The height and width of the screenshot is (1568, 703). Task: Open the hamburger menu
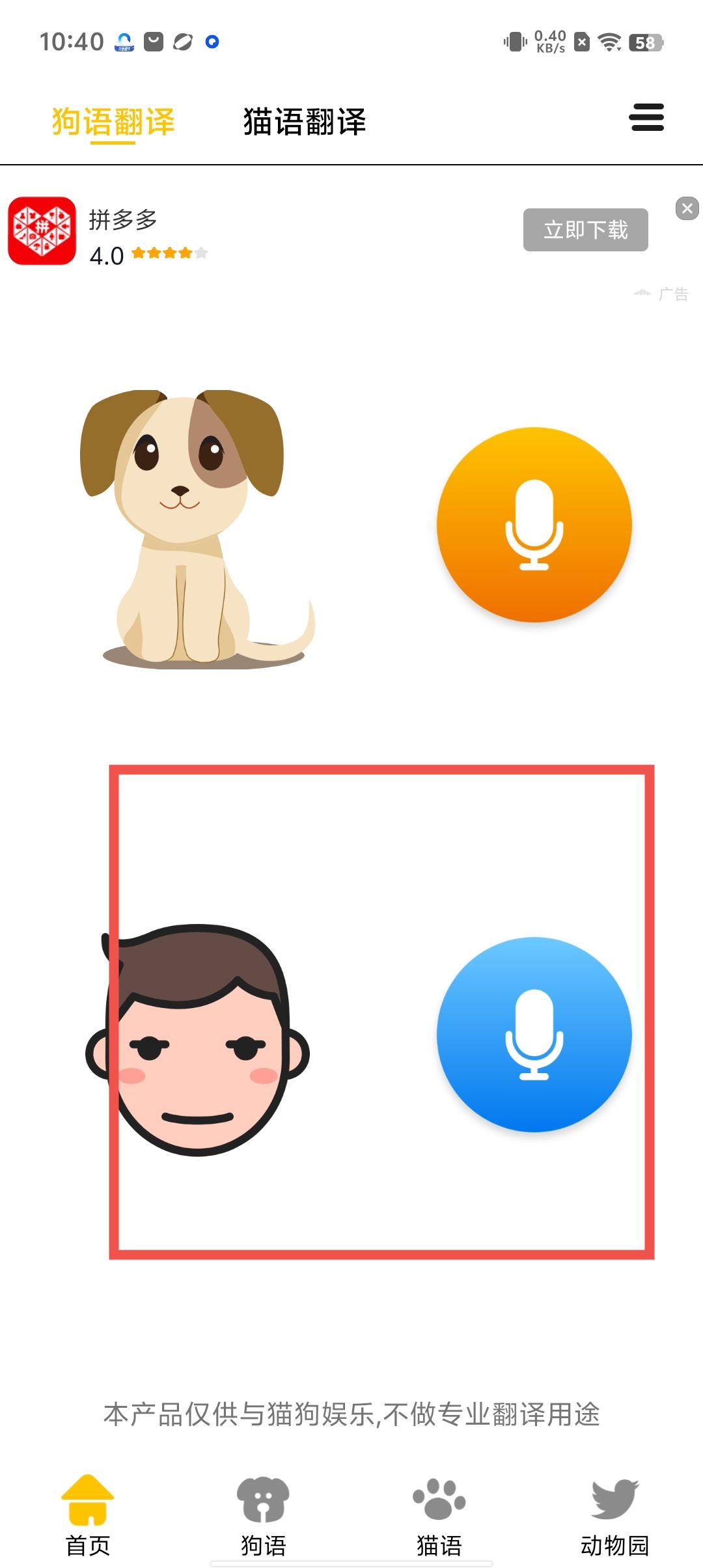tap(646, 118)
